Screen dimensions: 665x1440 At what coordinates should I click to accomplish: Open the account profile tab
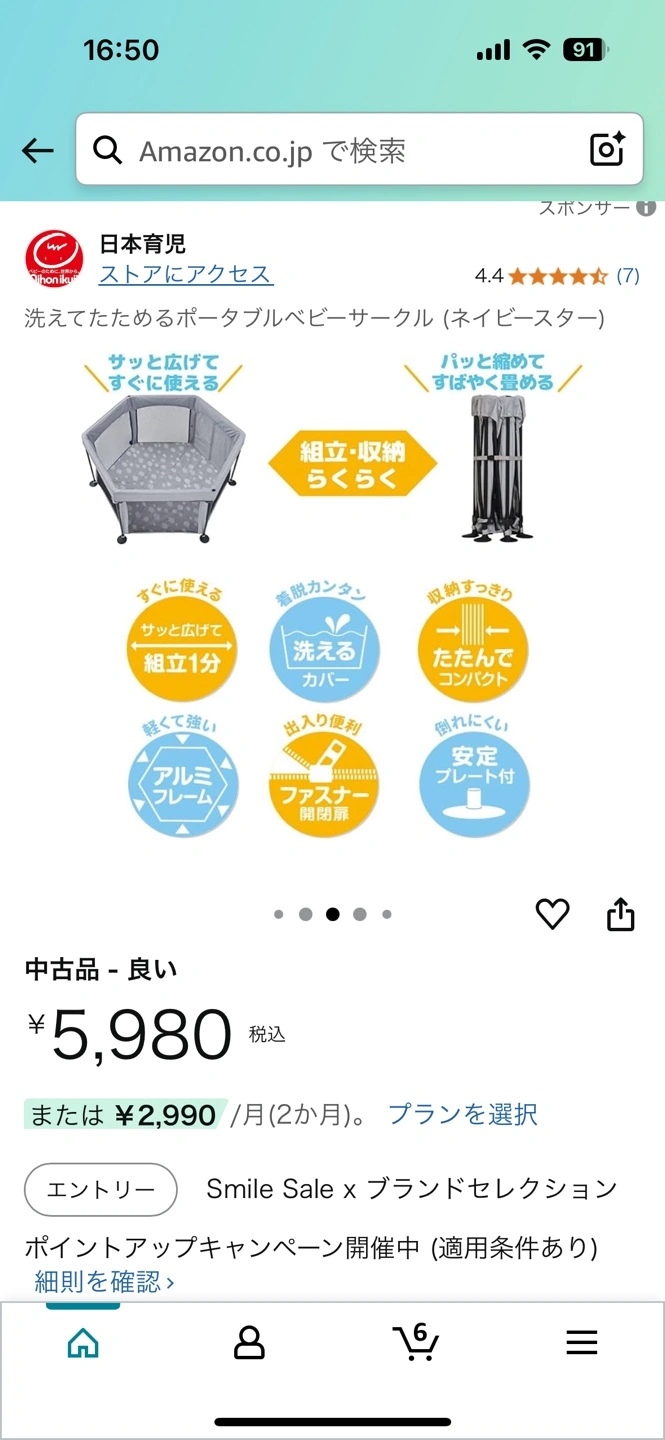click(249, 1342)
